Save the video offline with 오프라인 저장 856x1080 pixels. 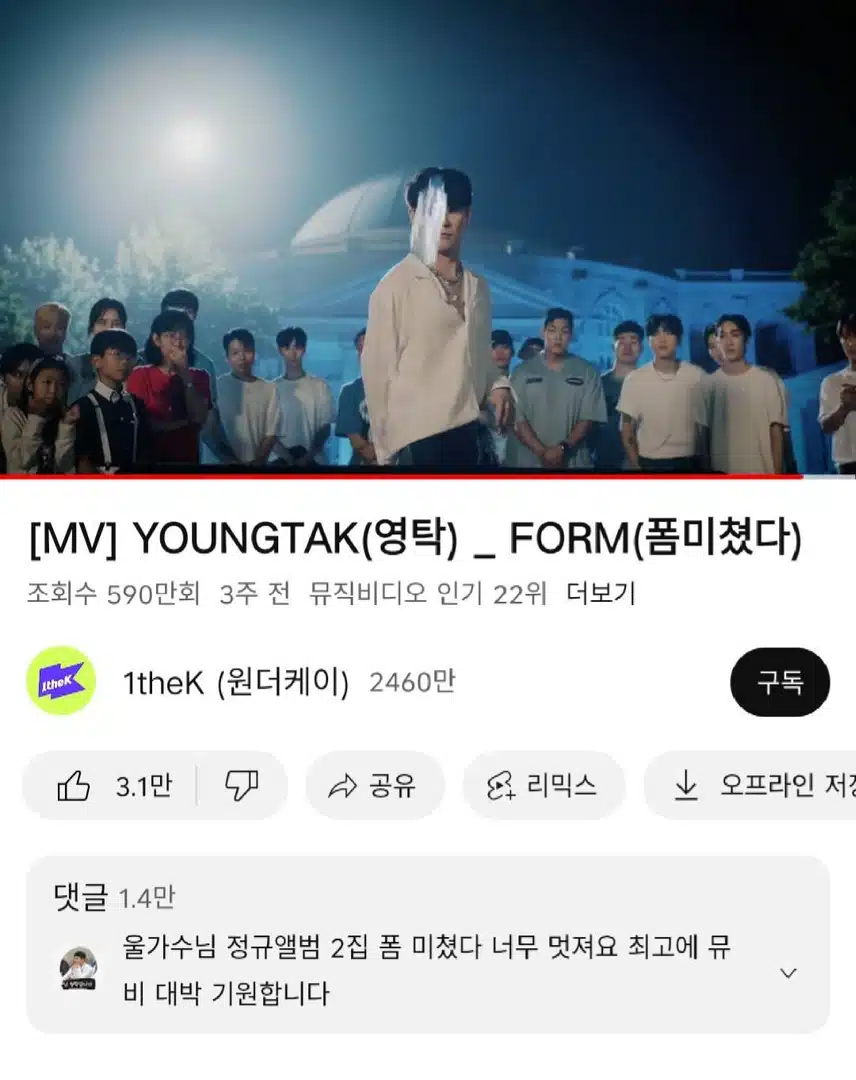tap(762, 786)
